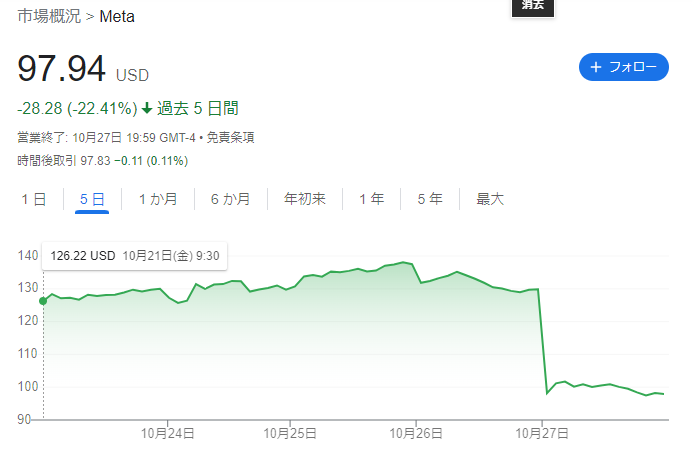Switch to the 6か月 range
This screenshot has height=449, width=692.
[x=230, y=199]
